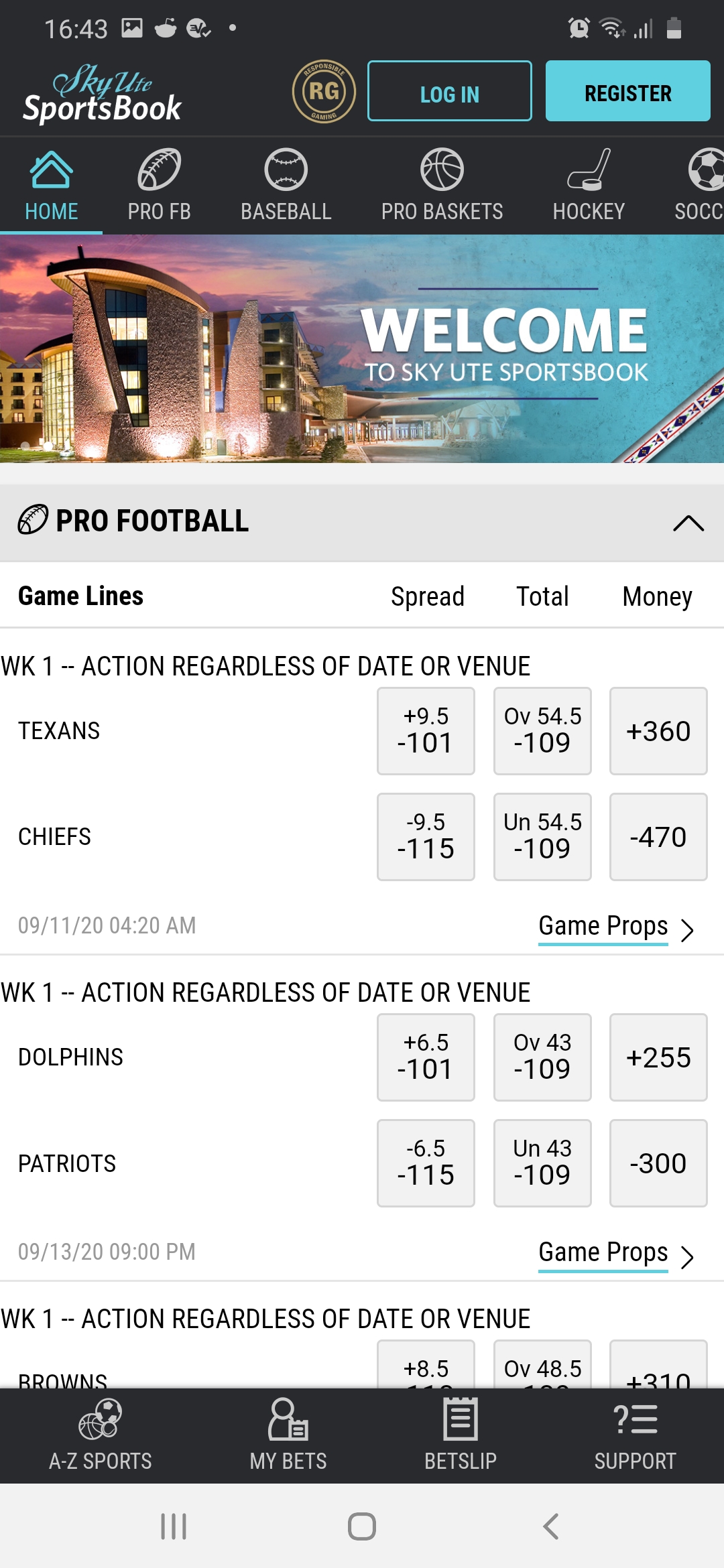Open the Responsible Gaming RG icon
This screenshot has width=724, height=1568.
tap(324, 91)
